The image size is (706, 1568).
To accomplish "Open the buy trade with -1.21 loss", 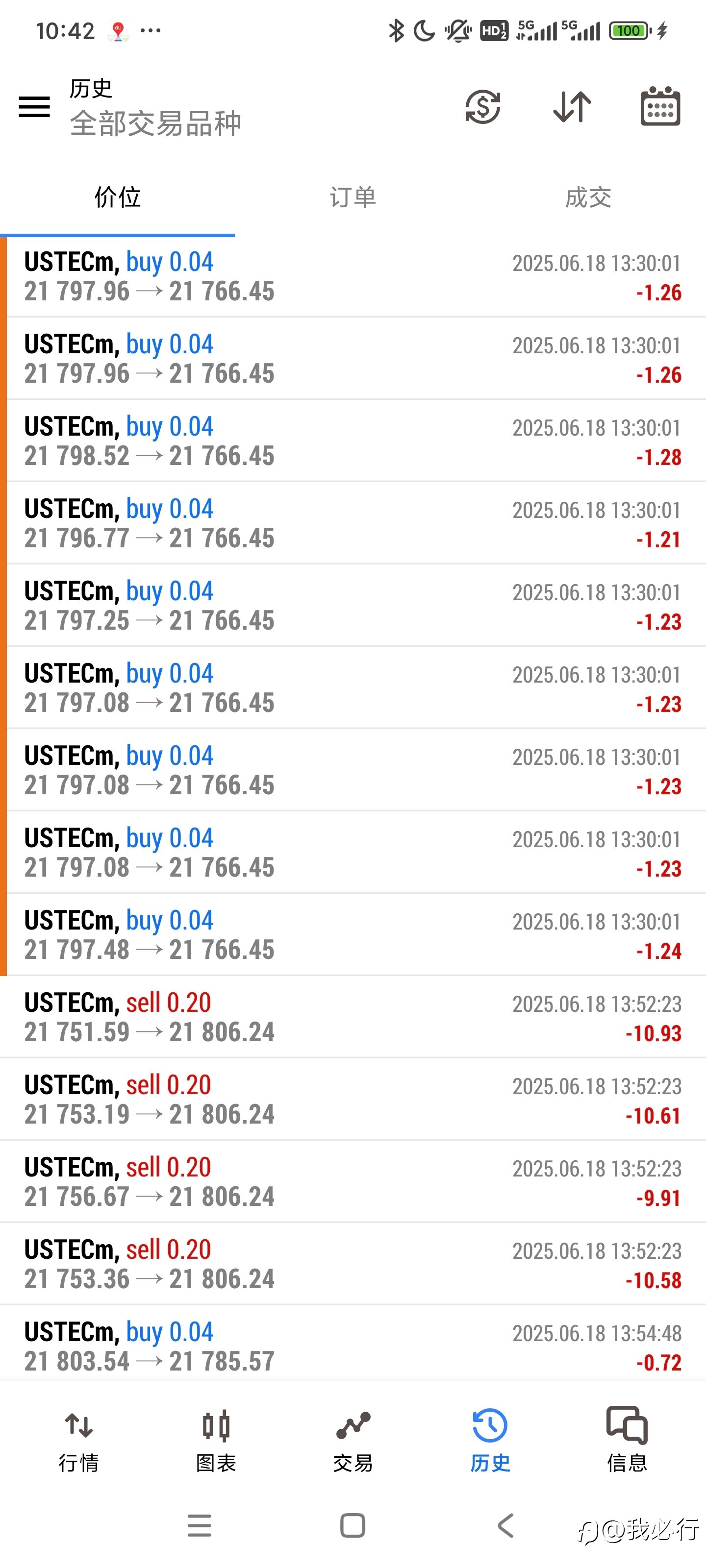I will click(356, 523).
